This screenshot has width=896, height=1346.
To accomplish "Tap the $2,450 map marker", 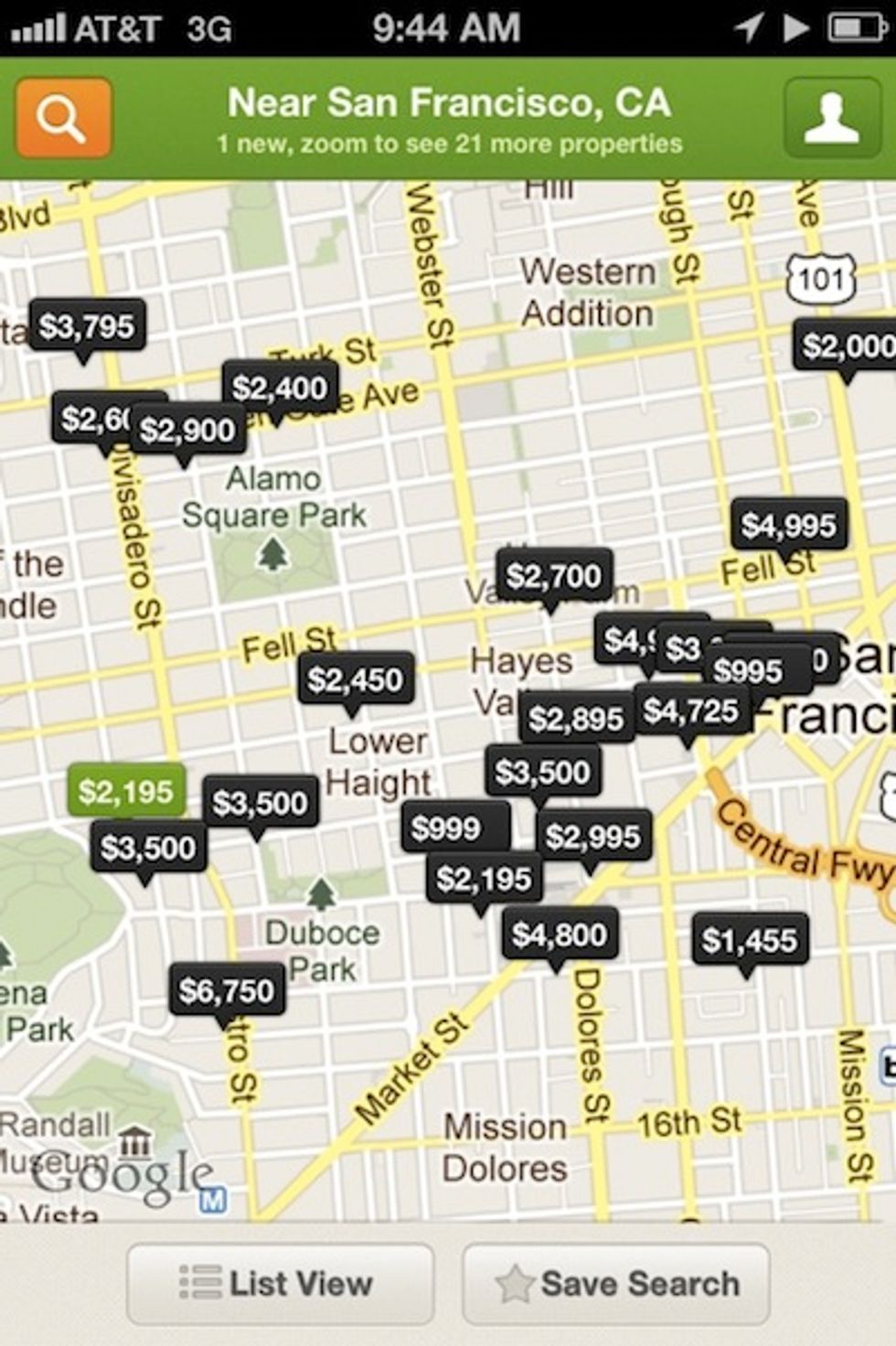I will click(x=355, y=678).
